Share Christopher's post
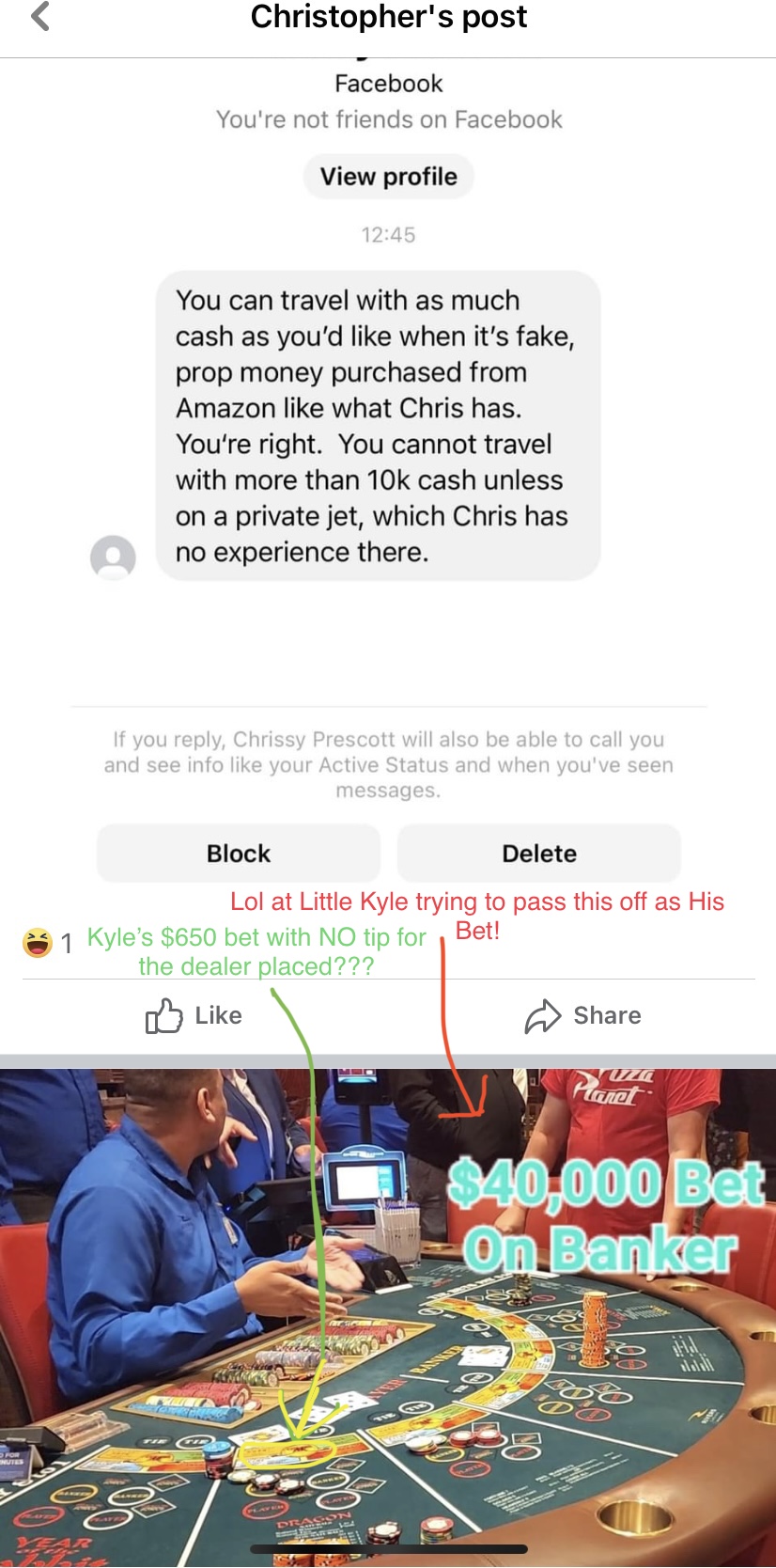The width and height of the screenshot is (776, 1568). pyautogui.click(x=582, y=1016)
